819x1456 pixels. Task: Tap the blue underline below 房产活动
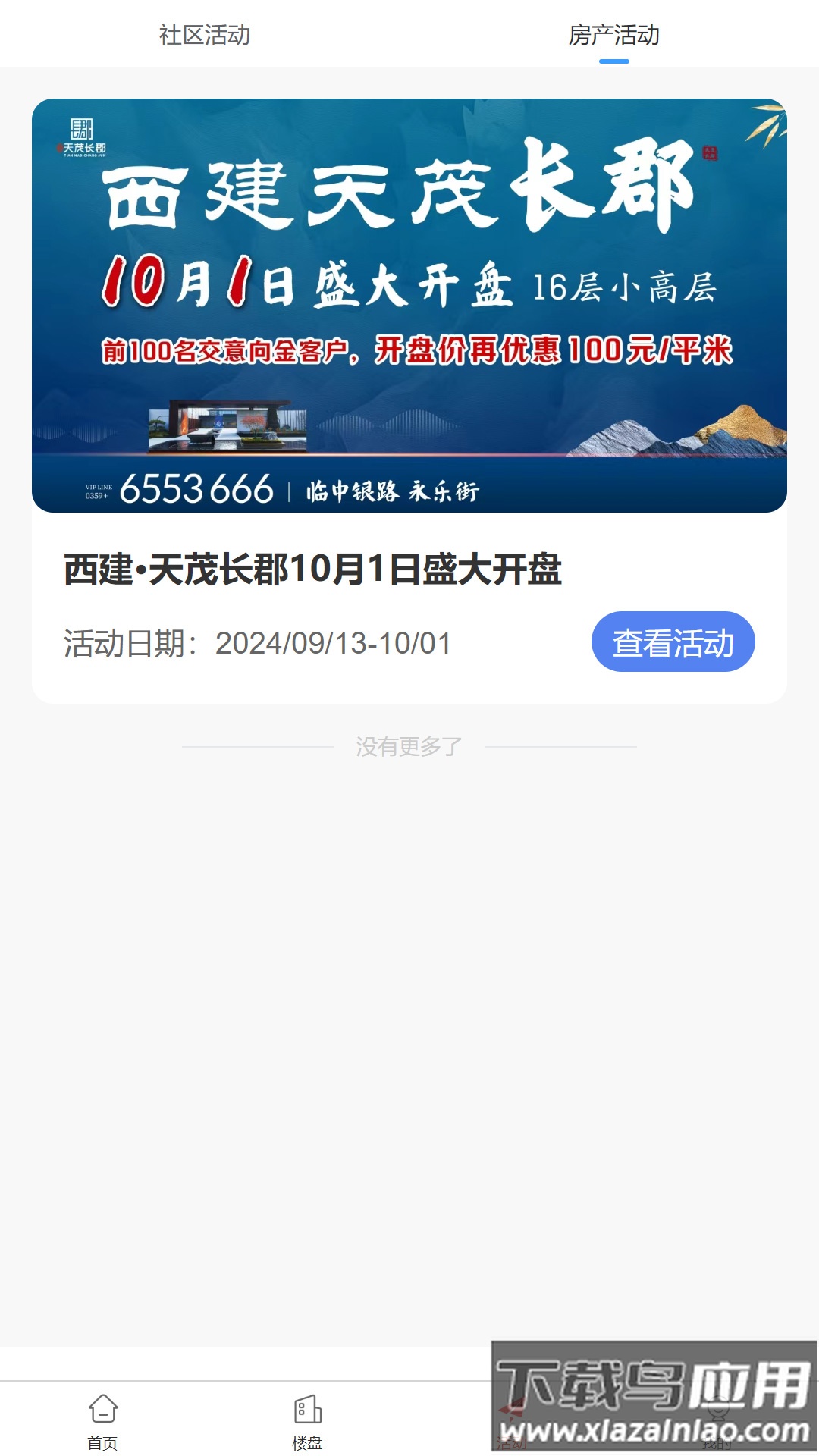[x=614, y=64]
